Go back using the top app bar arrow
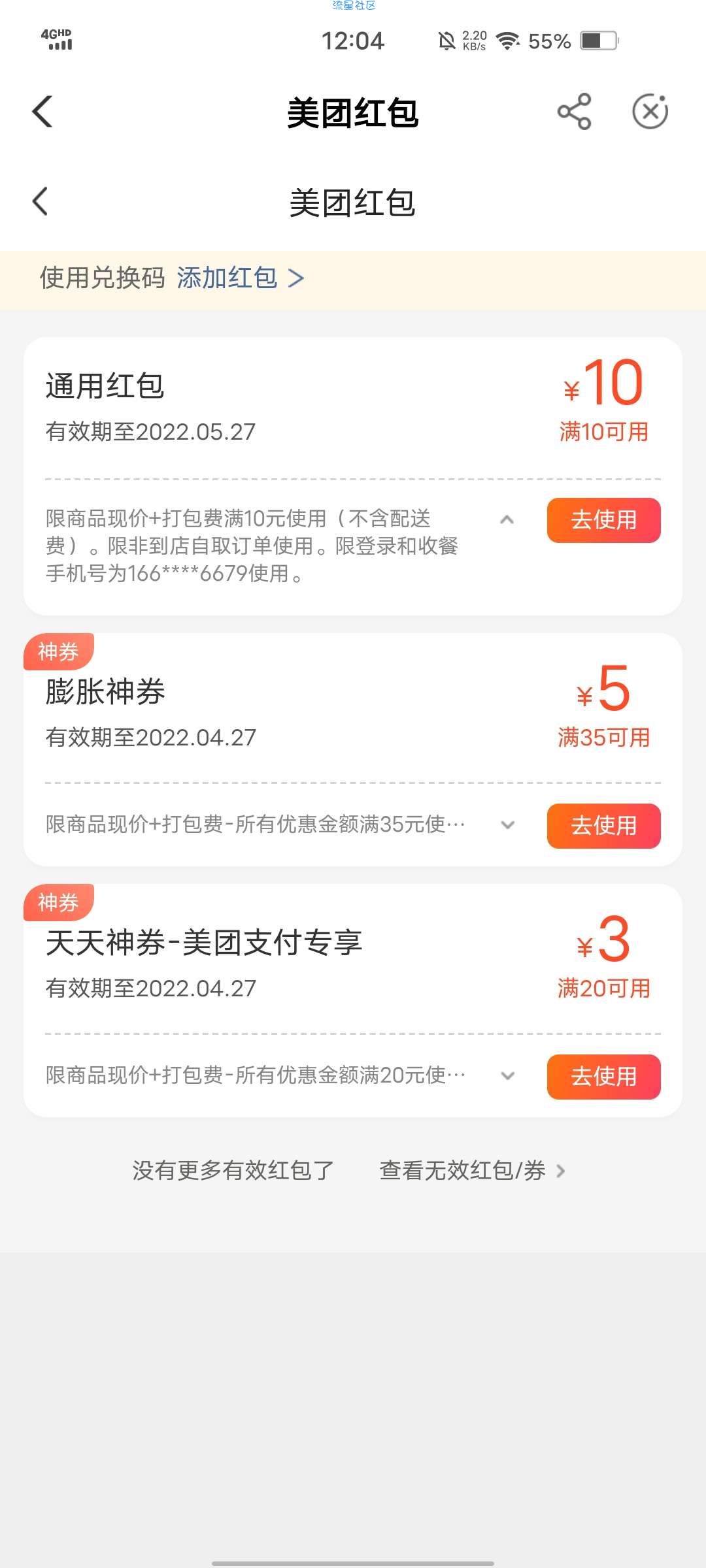 click(x=42, y=112)
